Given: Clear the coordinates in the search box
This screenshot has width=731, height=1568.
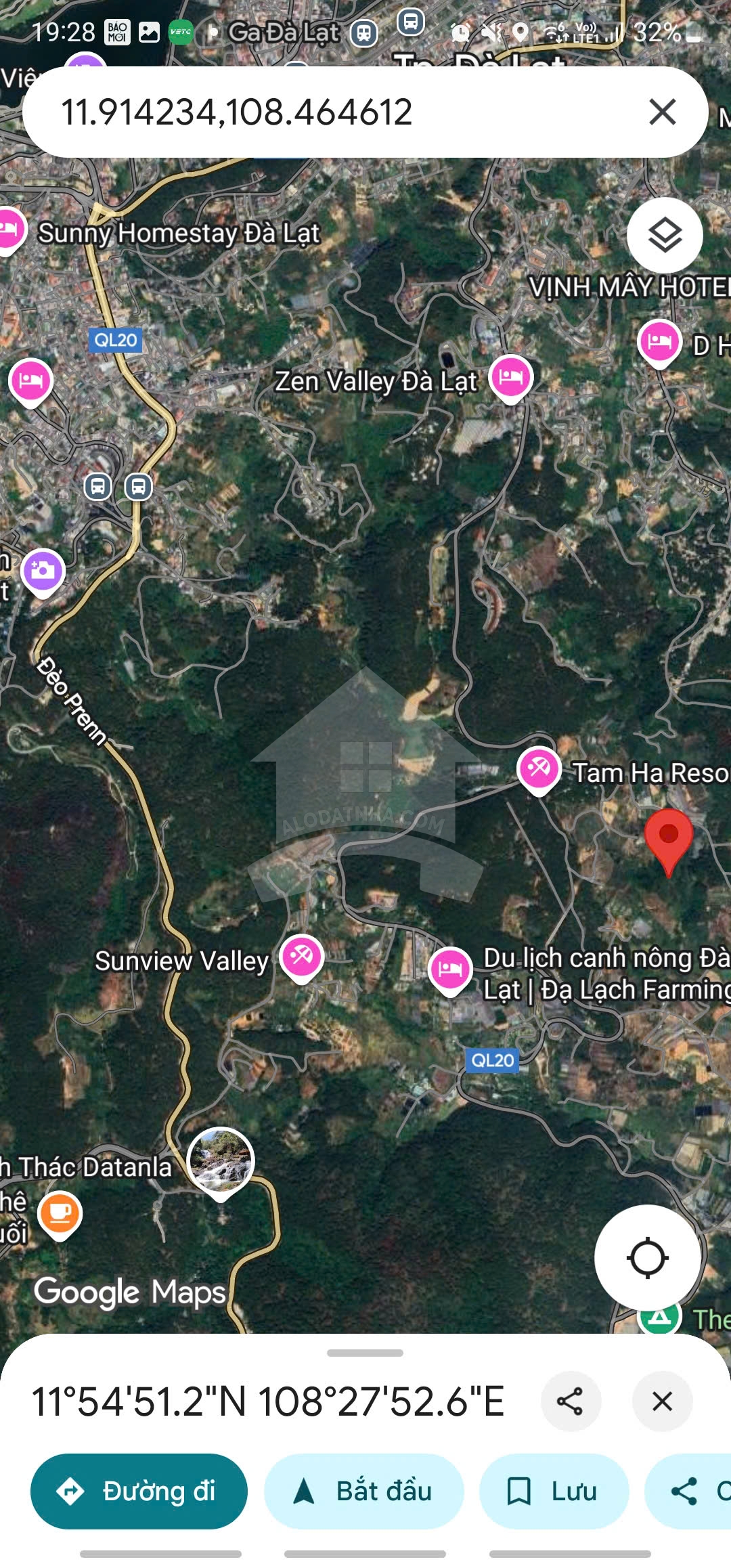Looking at the screenshot, I should pos(662,112).
